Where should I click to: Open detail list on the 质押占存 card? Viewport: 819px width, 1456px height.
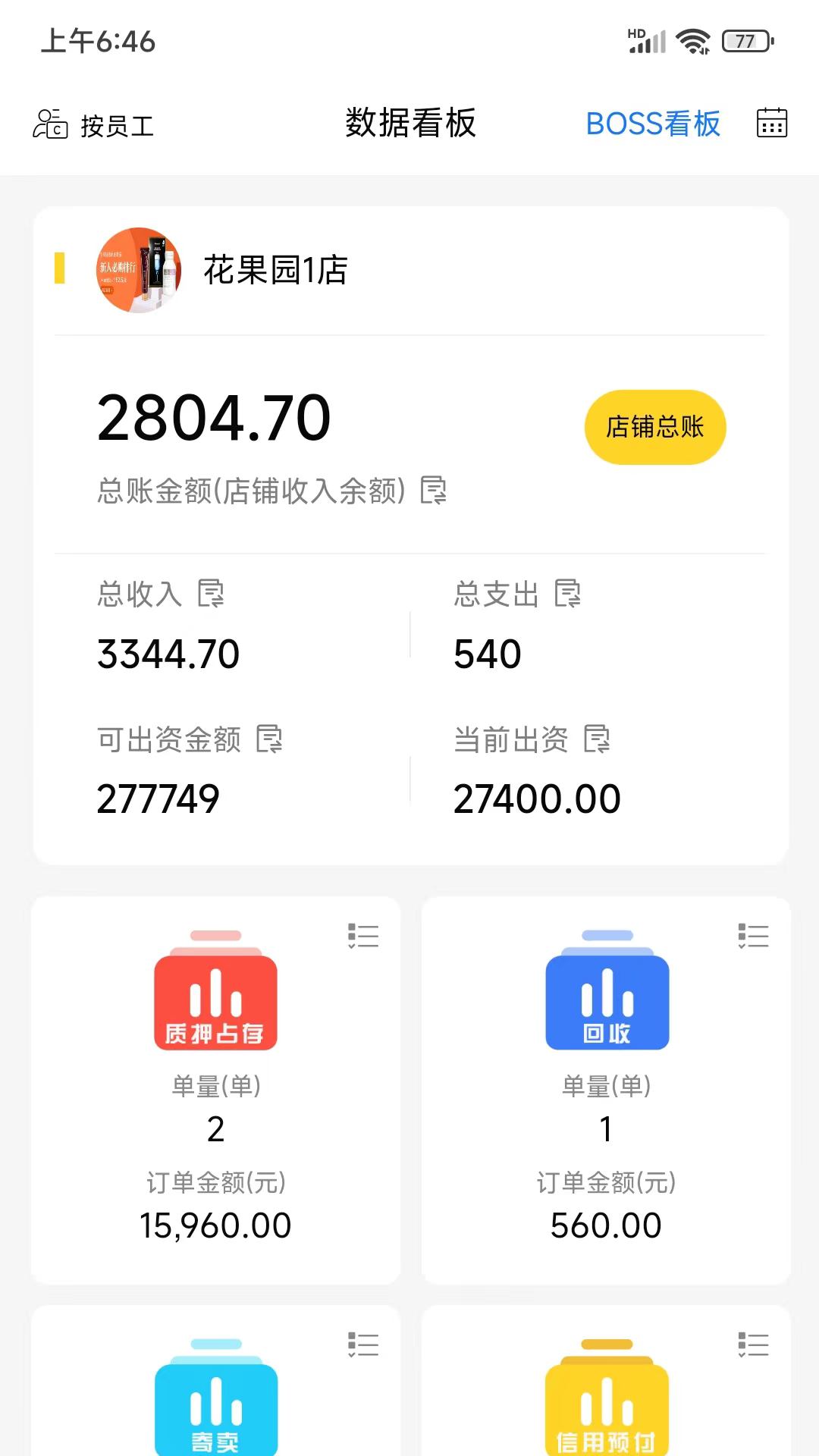coord(365,936)
